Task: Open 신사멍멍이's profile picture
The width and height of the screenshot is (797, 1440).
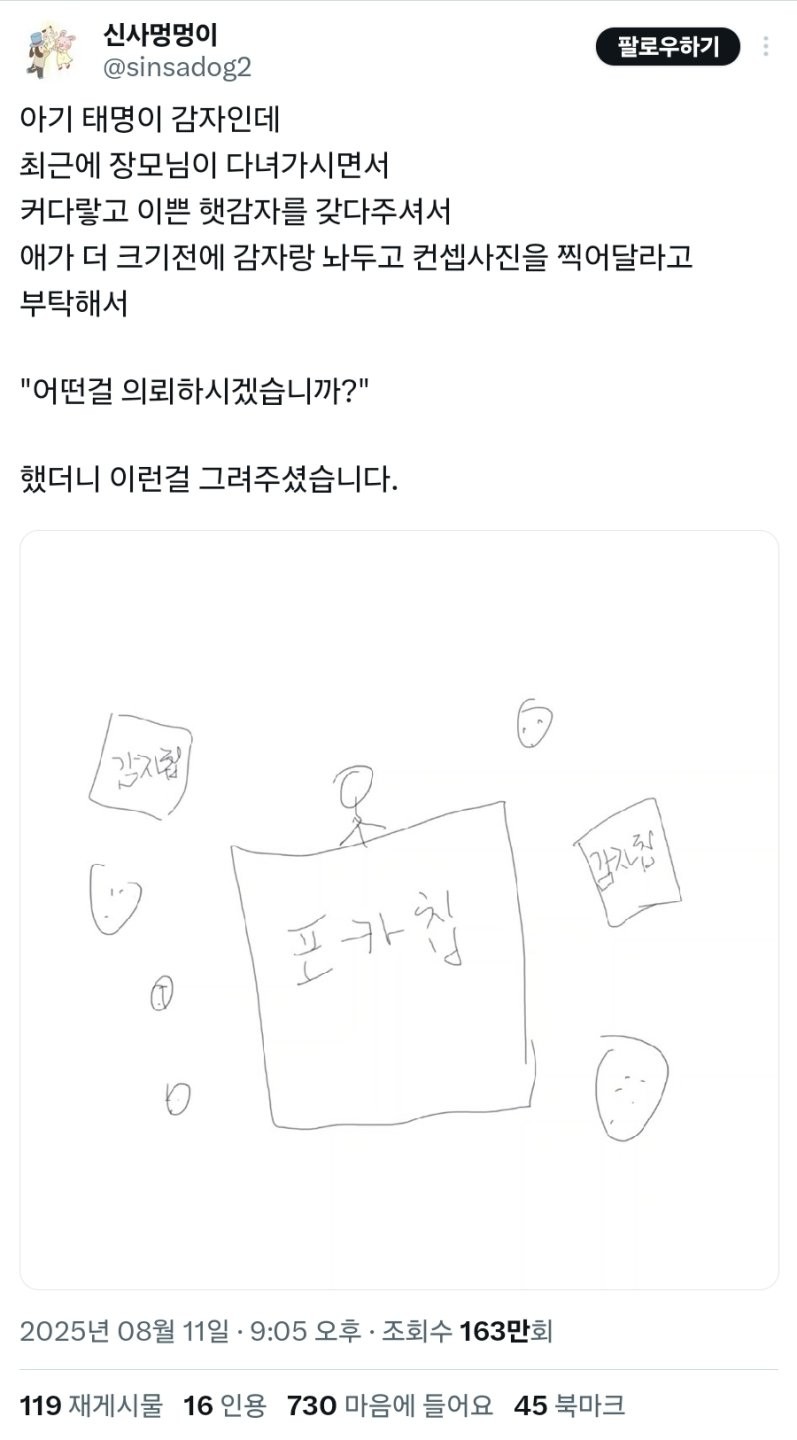Action: click(x=49, y=50)
